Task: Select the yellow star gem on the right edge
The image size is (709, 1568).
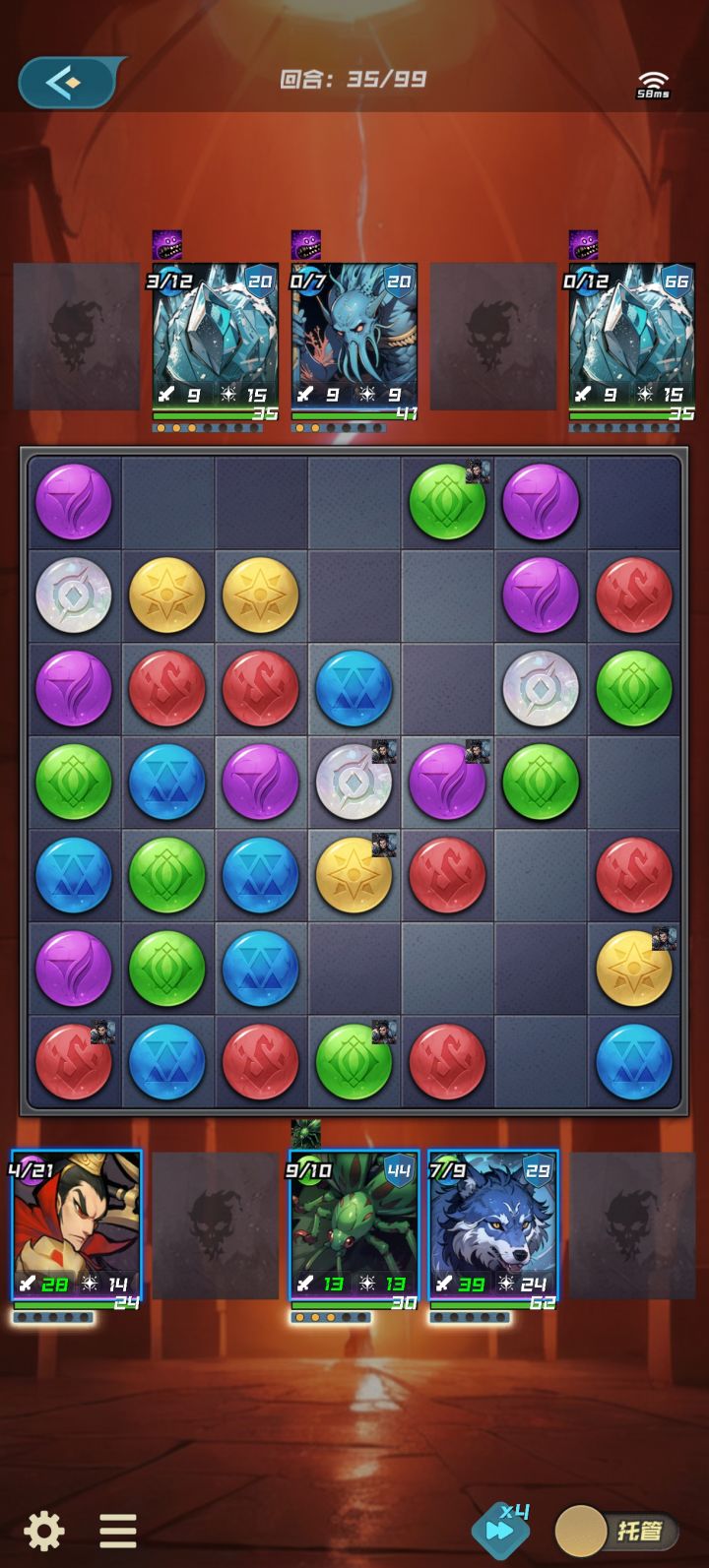Action: point(634,970)
